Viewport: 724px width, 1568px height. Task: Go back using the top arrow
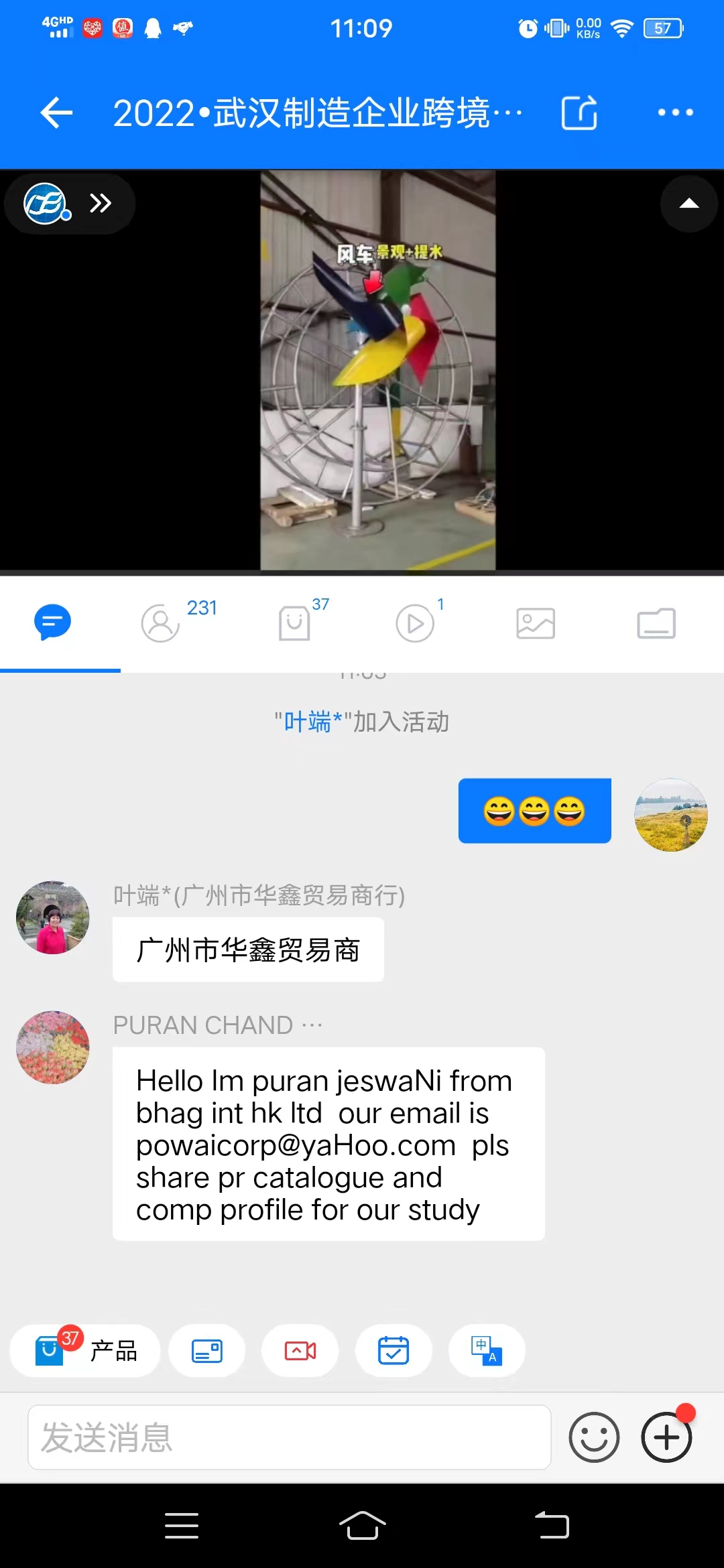(x=56, y=112)
